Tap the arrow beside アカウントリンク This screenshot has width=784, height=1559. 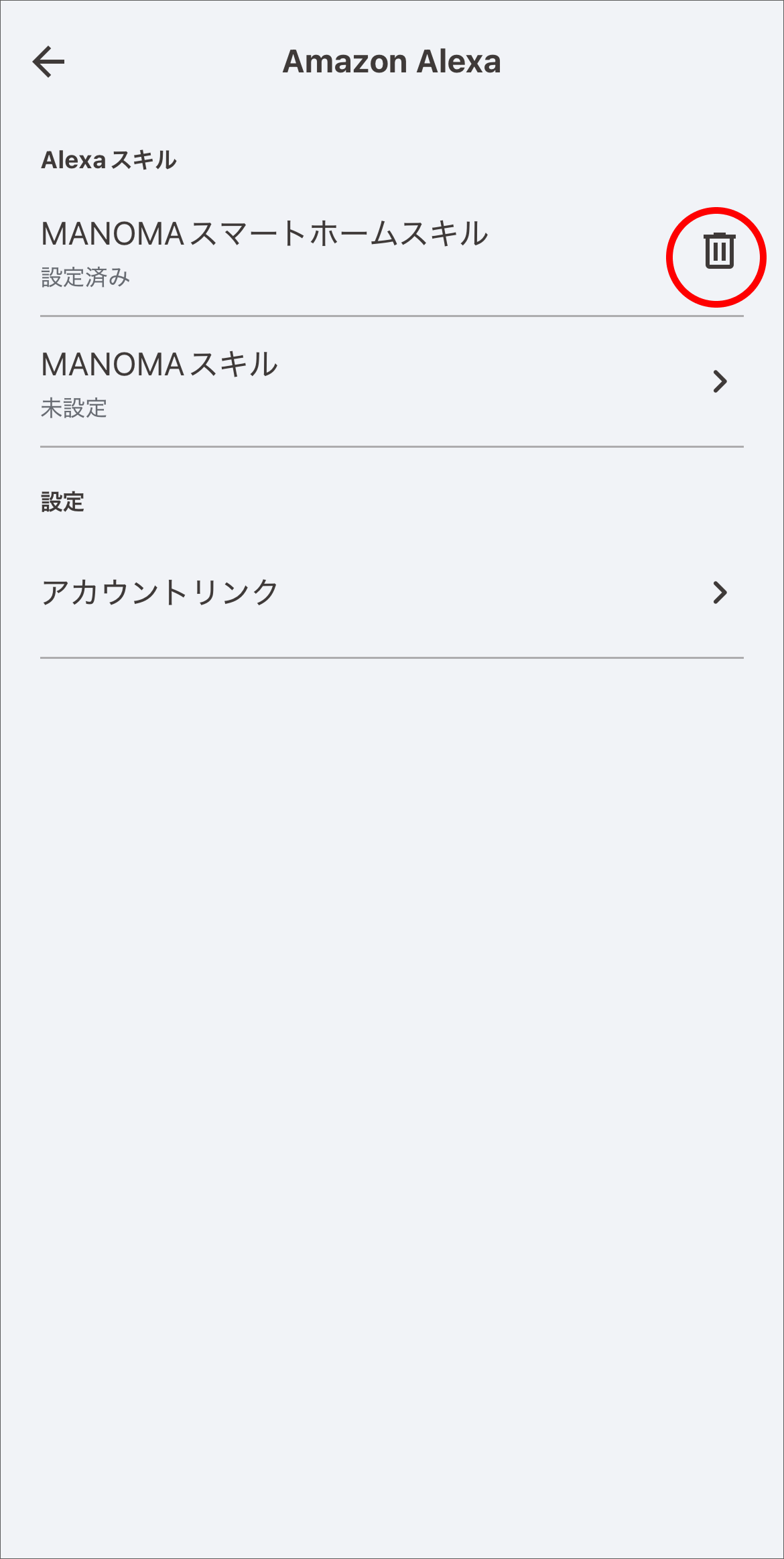[720, 593]
